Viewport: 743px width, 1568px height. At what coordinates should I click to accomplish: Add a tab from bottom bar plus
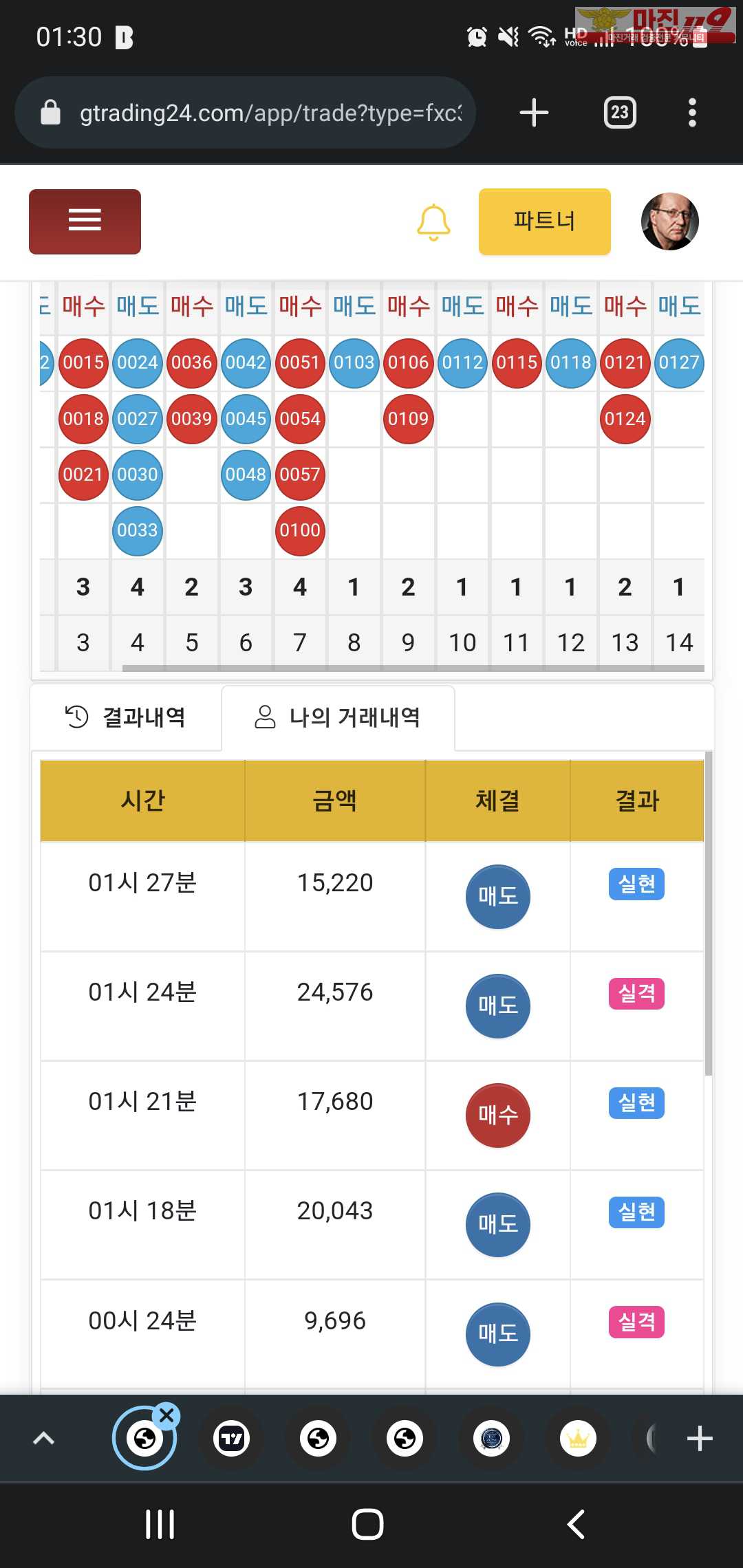(700, 1439)
